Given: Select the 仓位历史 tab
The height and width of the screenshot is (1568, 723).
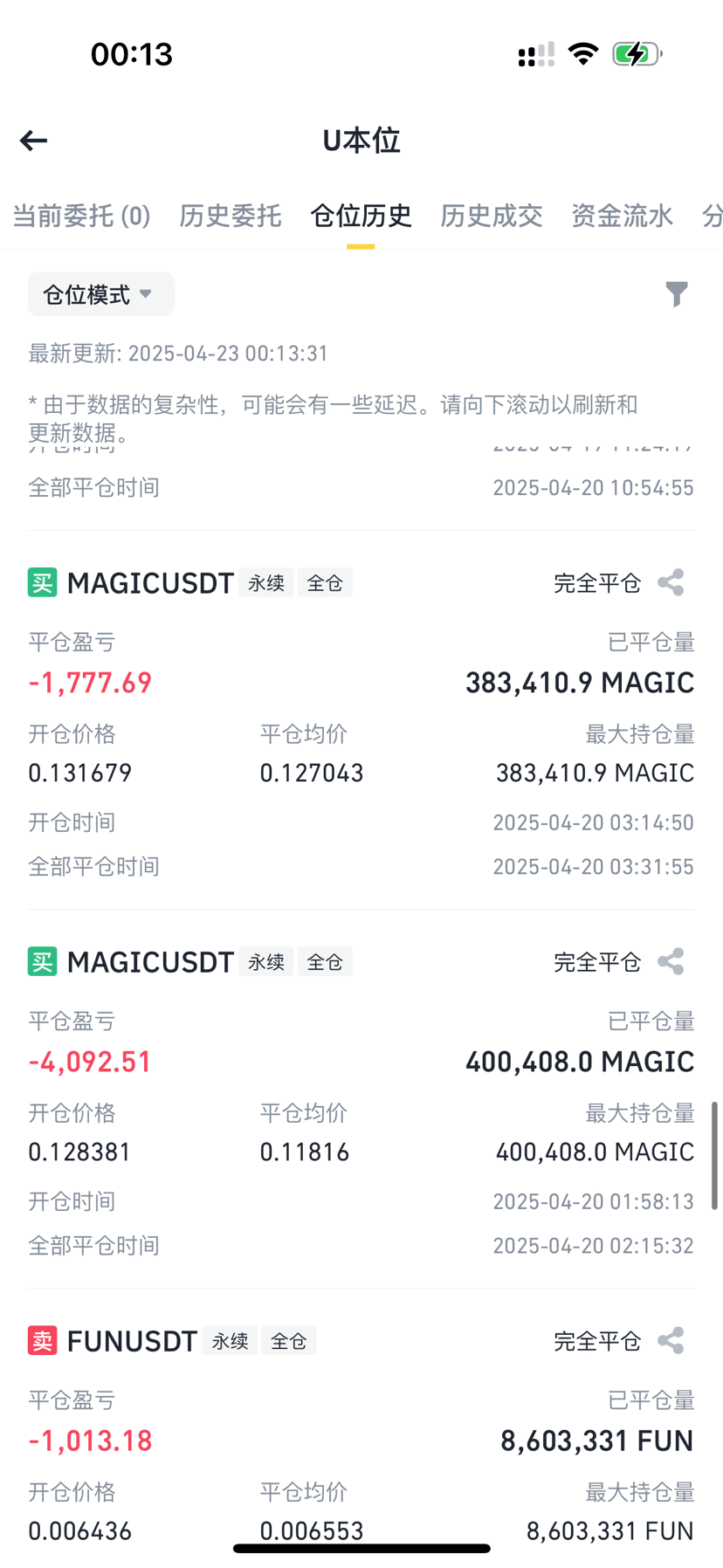Looking at the screenshot, I should pyautogui.click(x=361, y=216).
